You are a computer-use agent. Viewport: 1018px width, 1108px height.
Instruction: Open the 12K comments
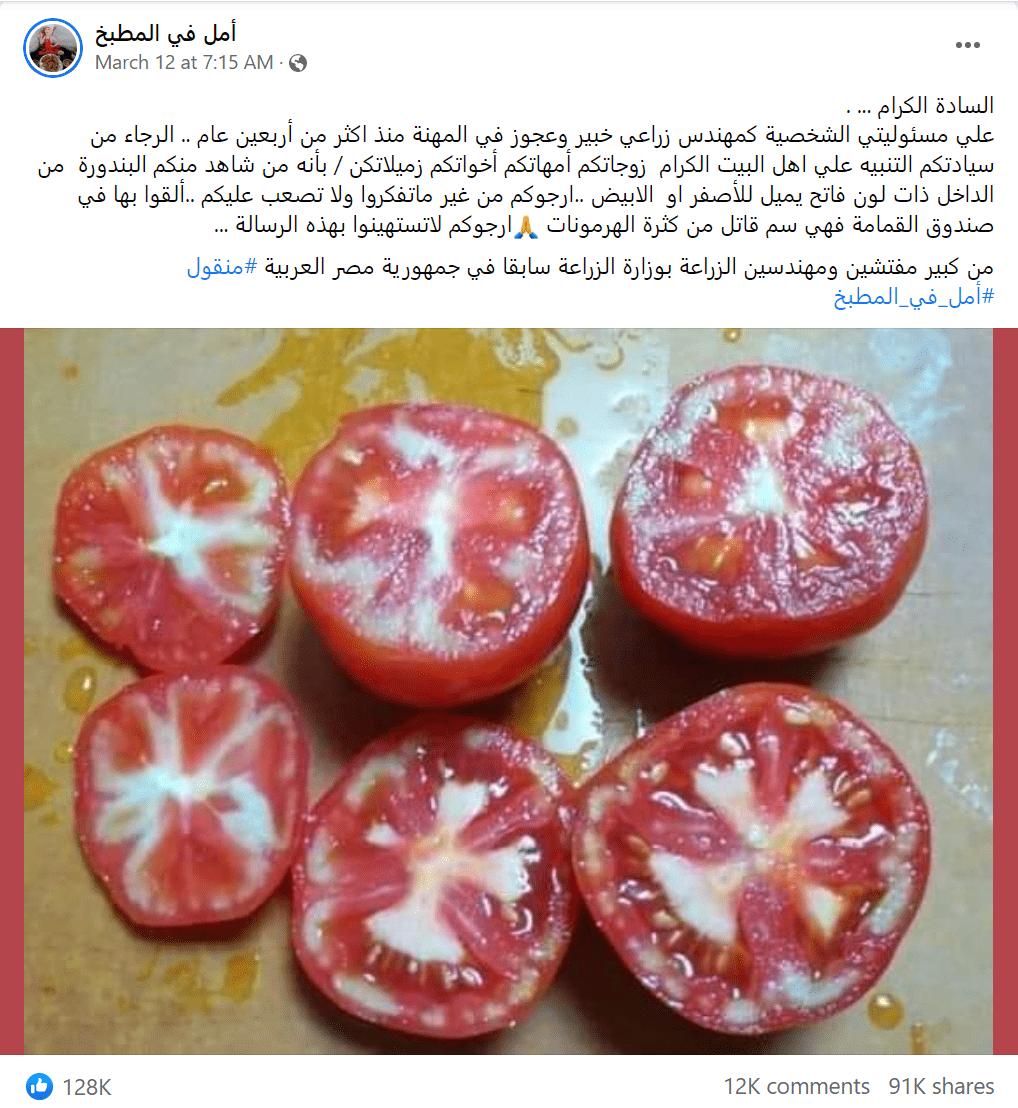click(x=797, y=1086)
